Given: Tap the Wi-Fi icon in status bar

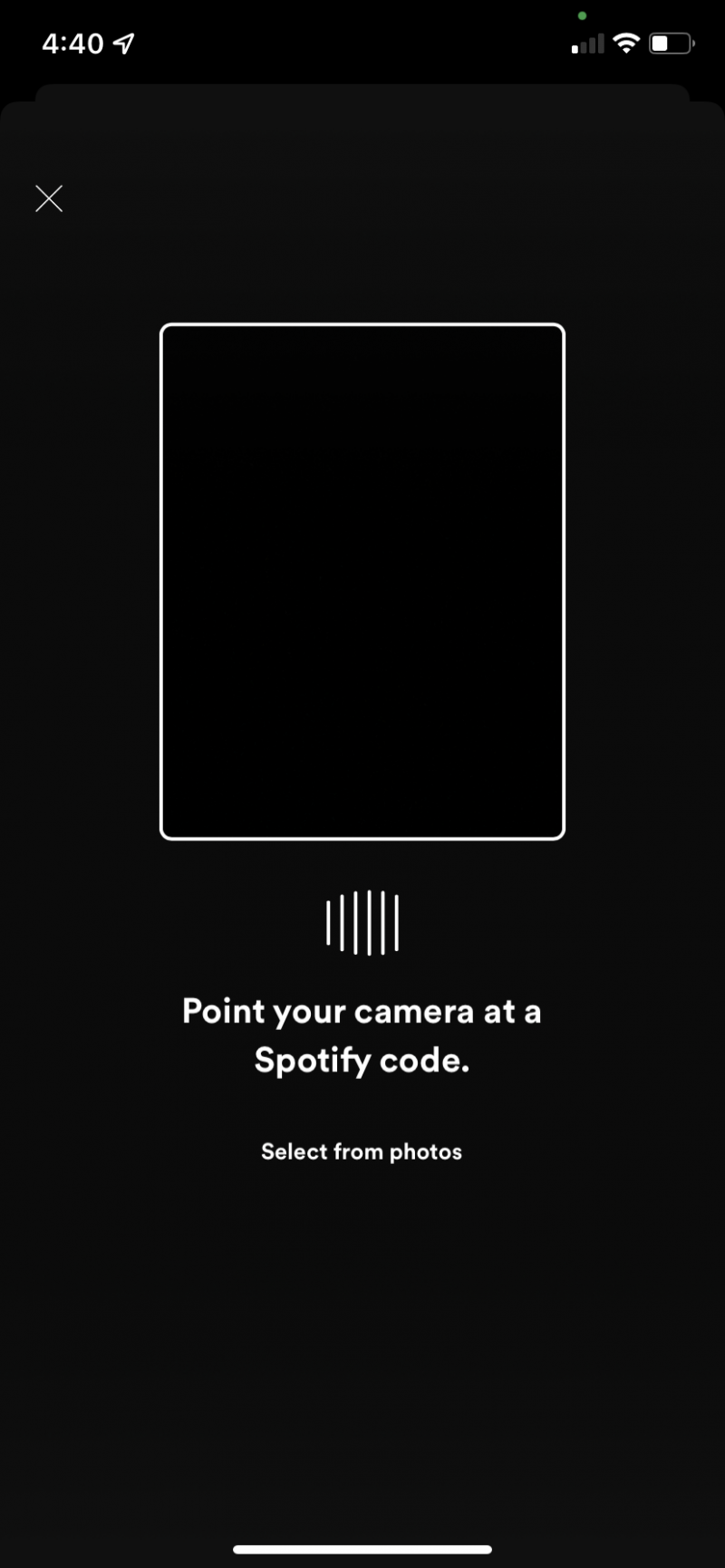Looking at the screenshot, I should pos(625,42).
